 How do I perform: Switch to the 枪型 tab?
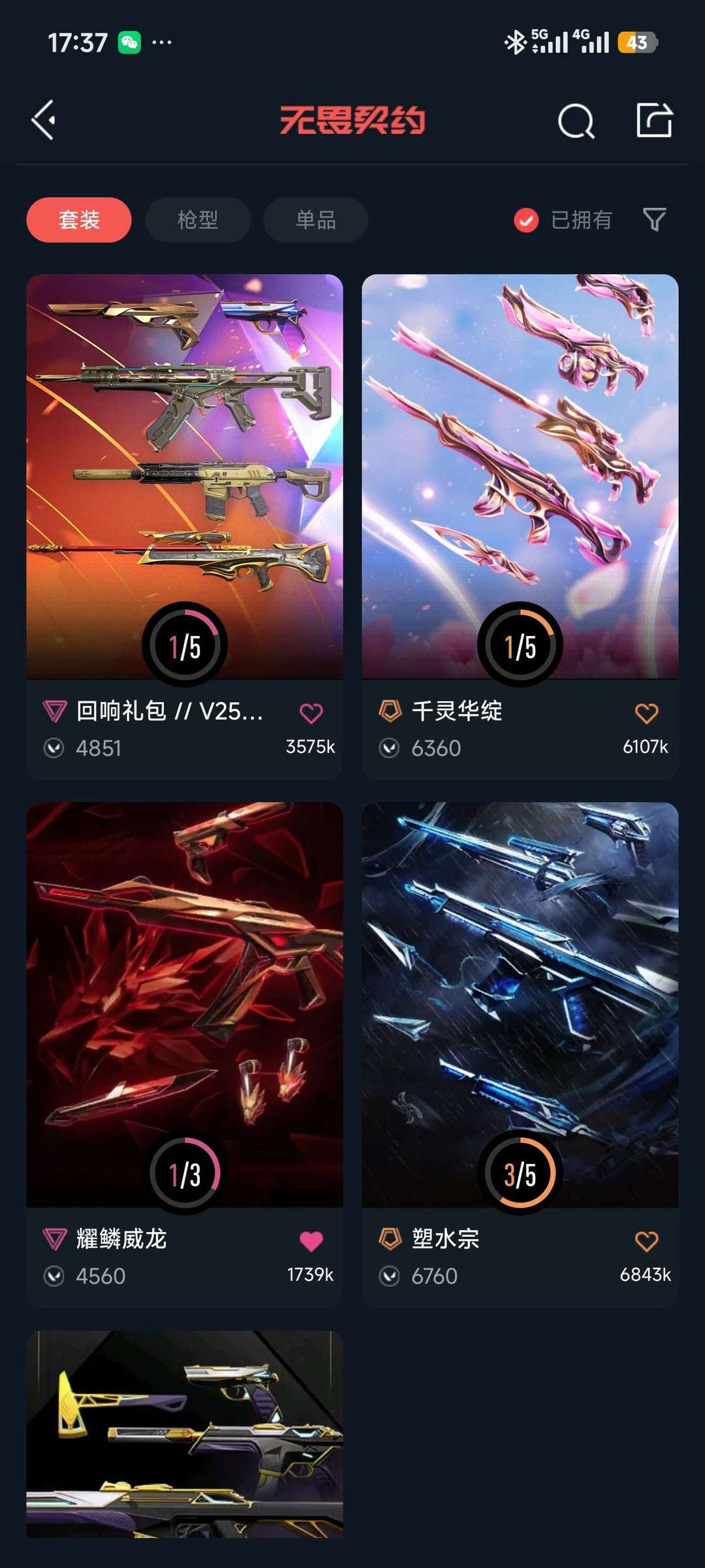tap(198, 220)
